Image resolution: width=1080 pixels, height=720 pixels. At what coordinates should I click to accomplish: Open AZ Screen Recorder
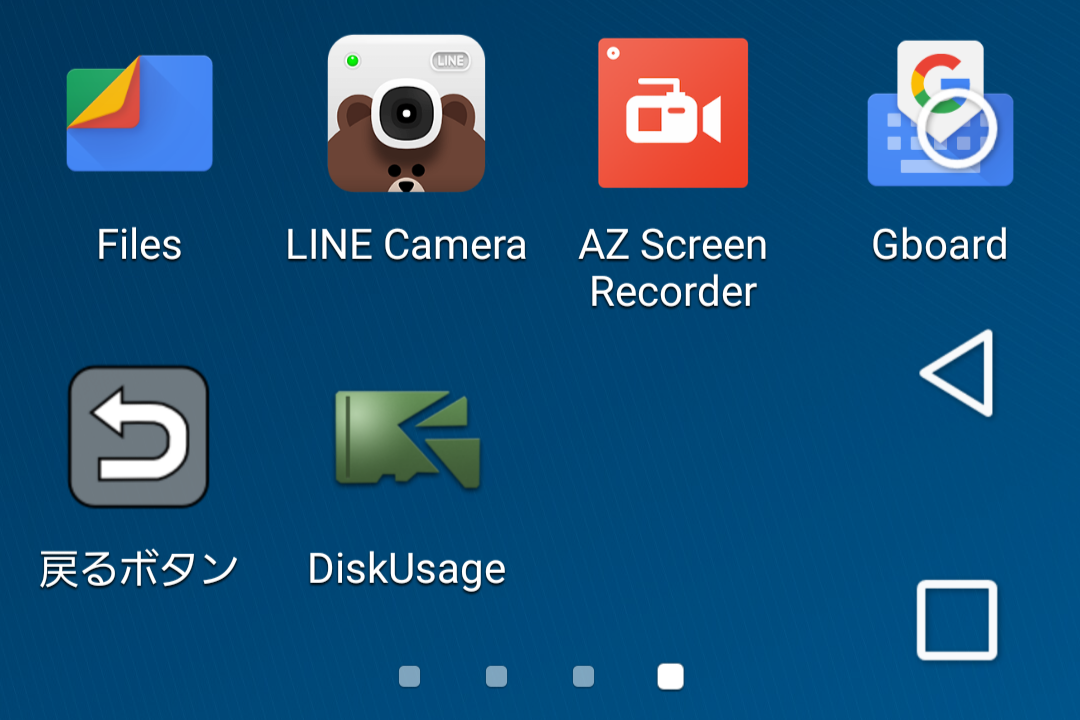[673, 113]
